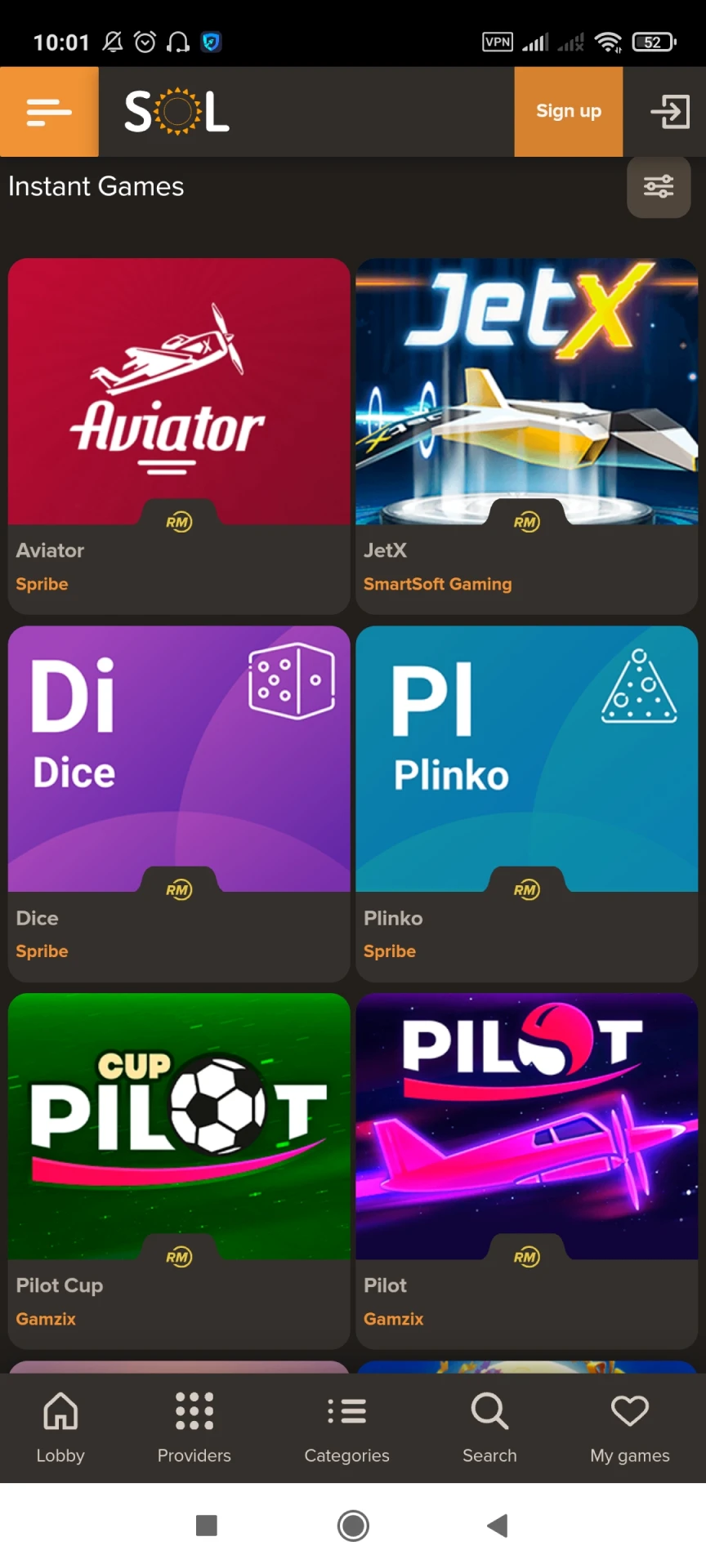Open Categories from the bottom navigation

(346, 1425)
